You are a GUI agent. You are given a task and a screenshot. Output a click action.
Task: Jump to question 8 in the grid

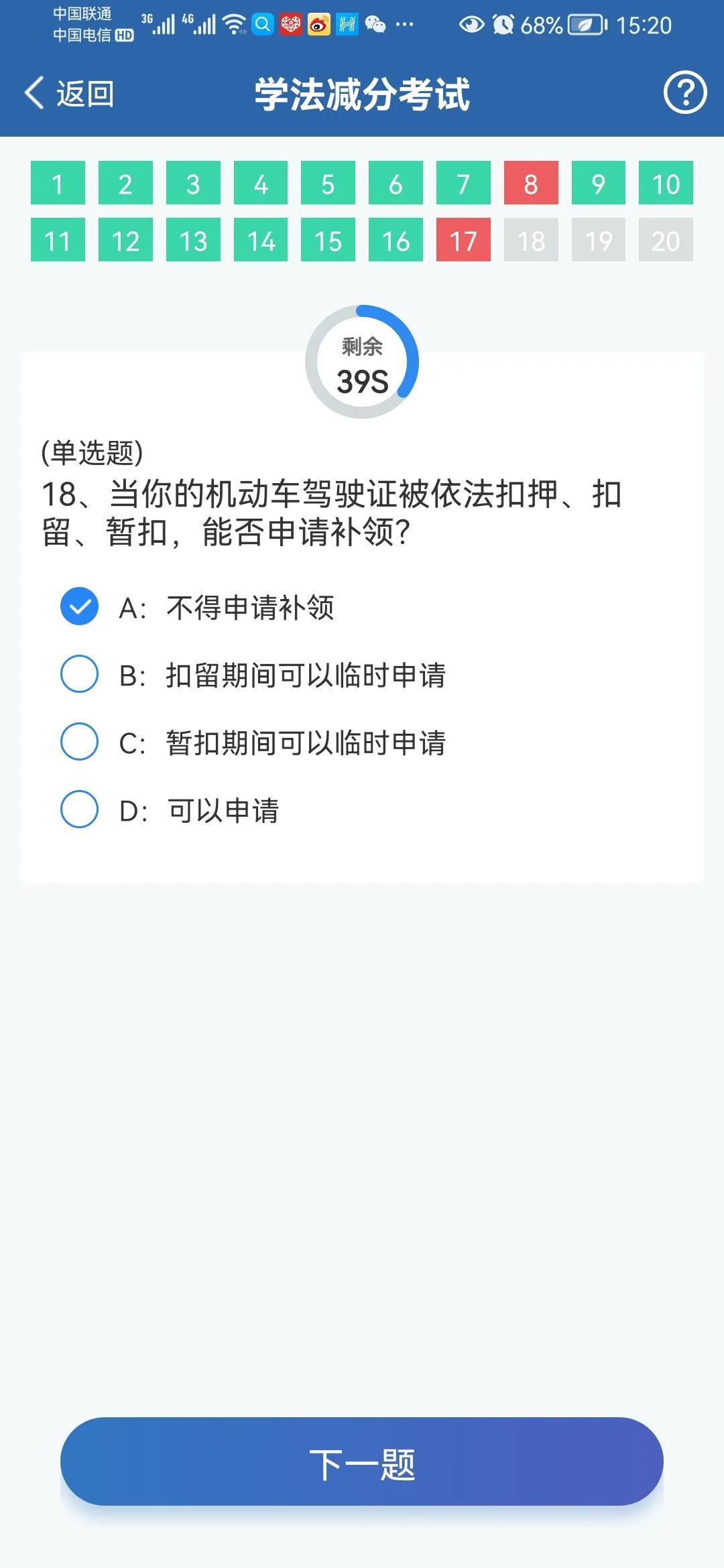point(531,183)
